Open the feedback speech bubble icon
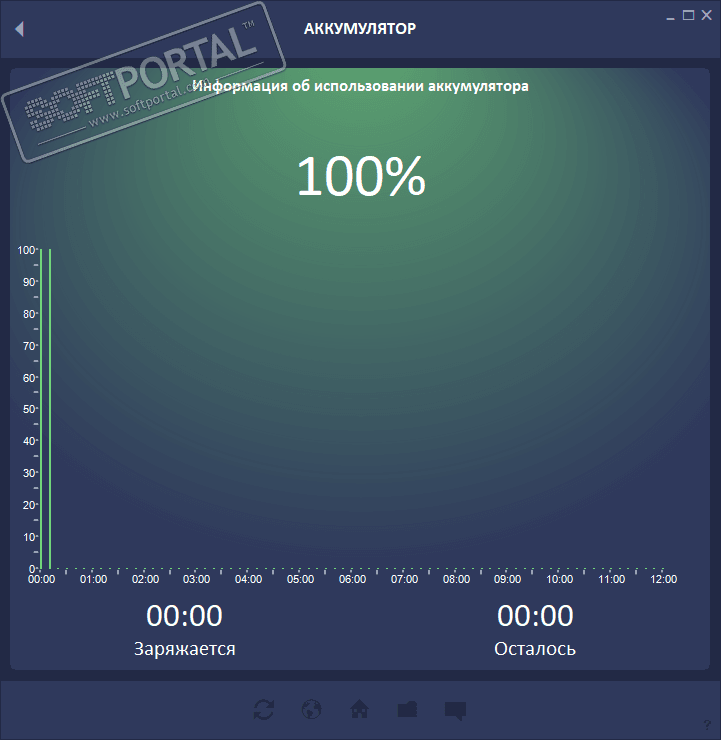The width and height of the screenshot is (721, 740). 455,711
